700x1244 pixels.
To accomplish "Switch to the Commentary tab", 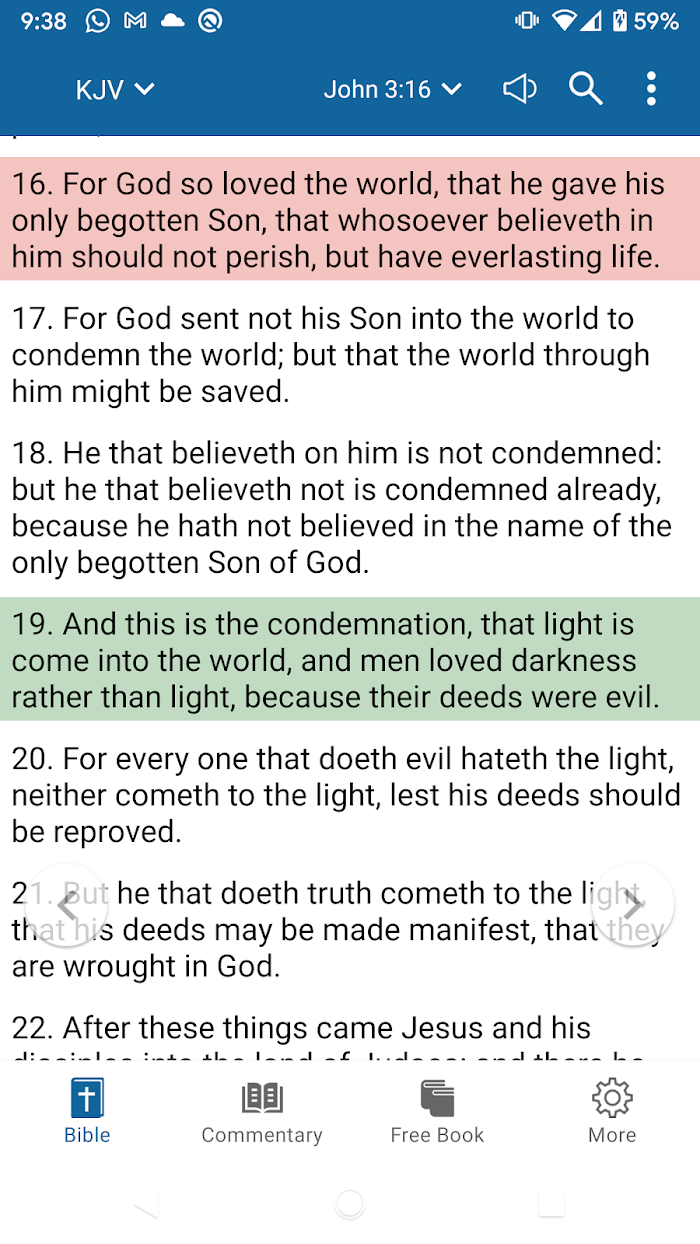I will pyautogui.click(x=262, y=1111).
